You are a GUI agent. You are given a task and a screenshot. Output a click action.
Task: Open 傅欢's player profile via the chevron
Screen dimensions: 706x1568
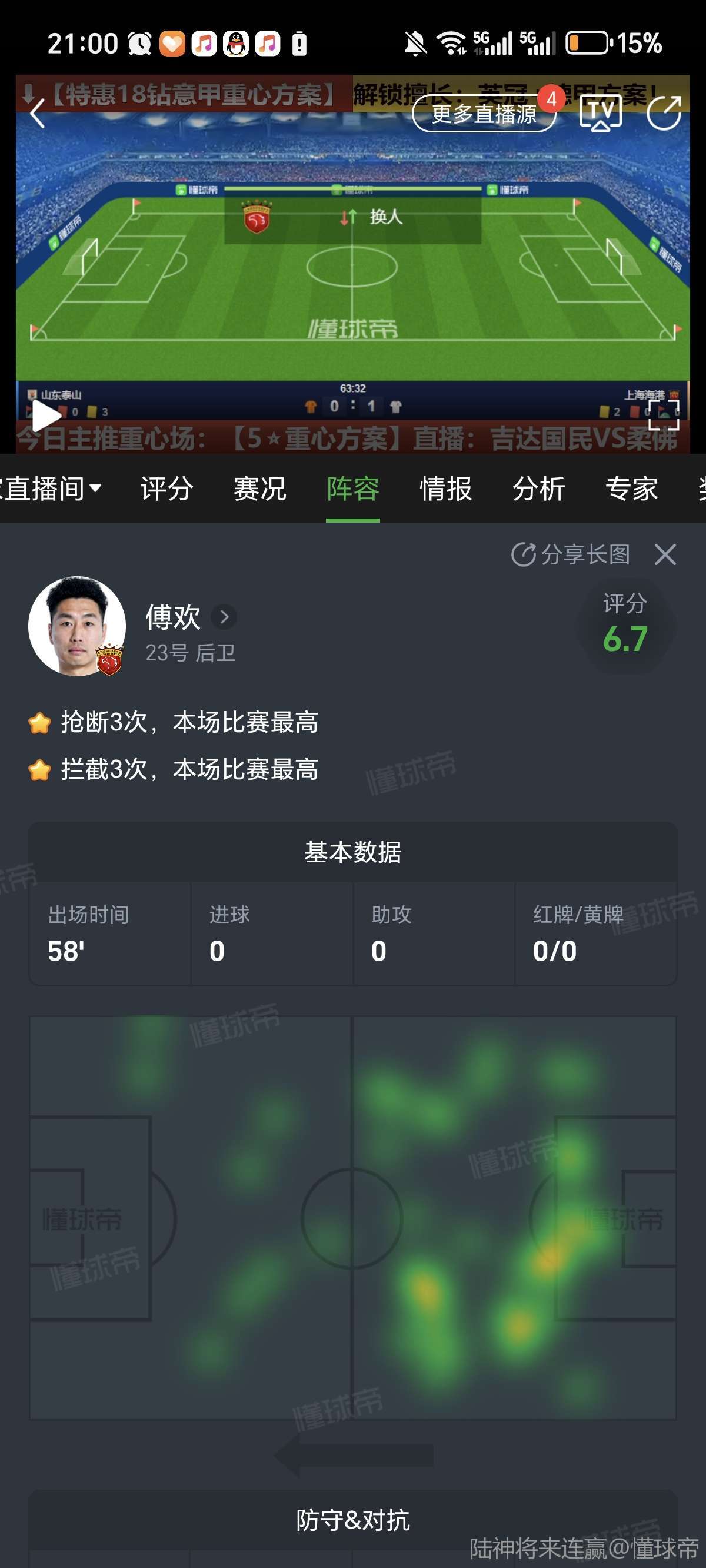pyautogui.click(x=224, y=617)
